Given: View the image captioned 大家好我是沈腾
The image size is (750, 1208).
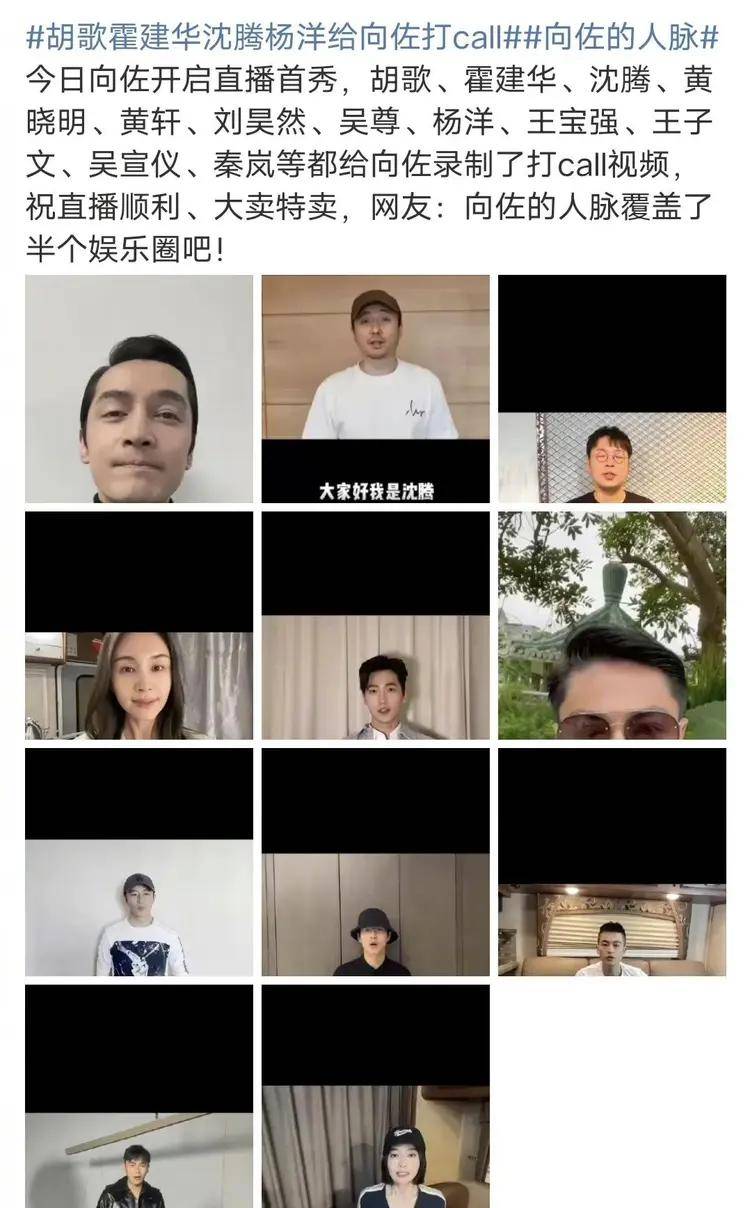Looking at the screenshot, I should click(x=376, y=389).
